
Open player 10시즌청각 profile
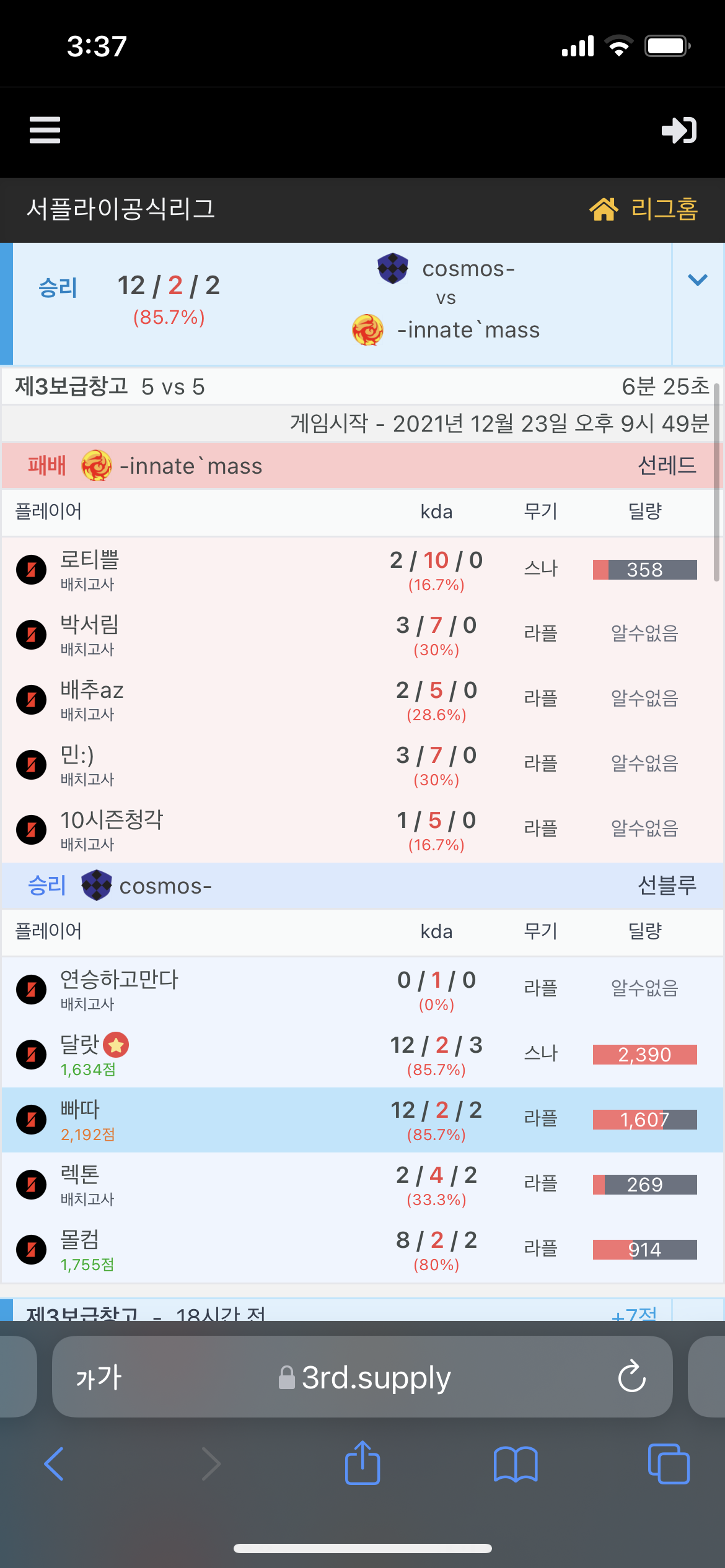pyautogui.click(x=112, y=821)
